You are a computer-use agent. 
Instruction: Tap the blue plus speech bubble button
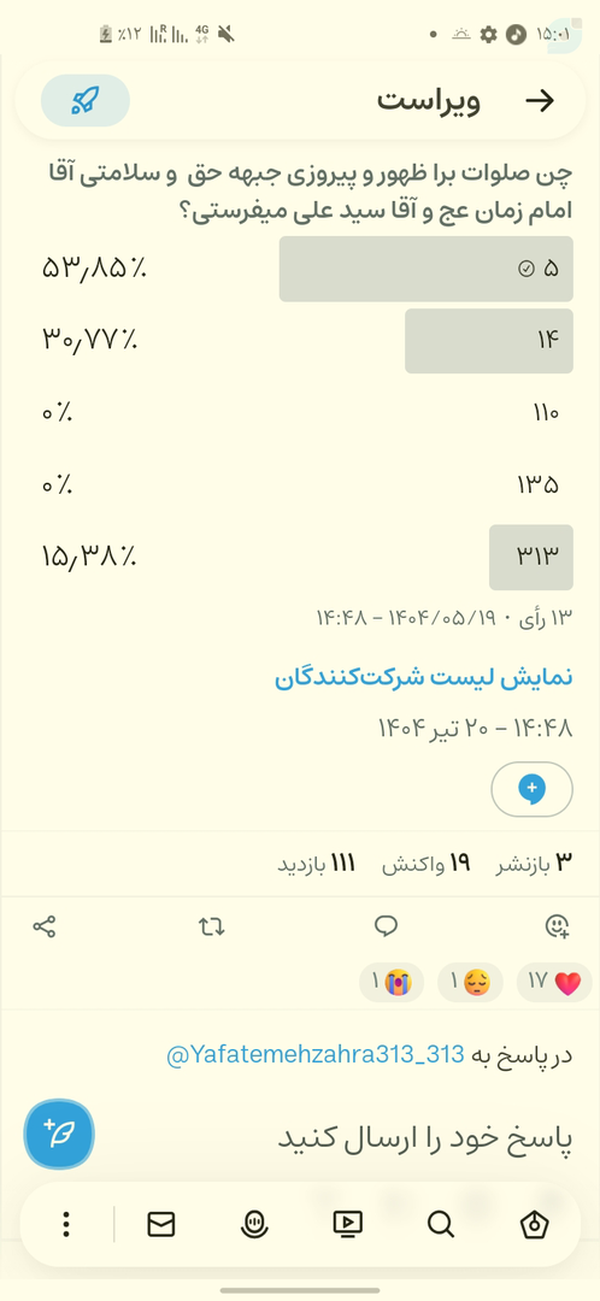coord(532,790)
